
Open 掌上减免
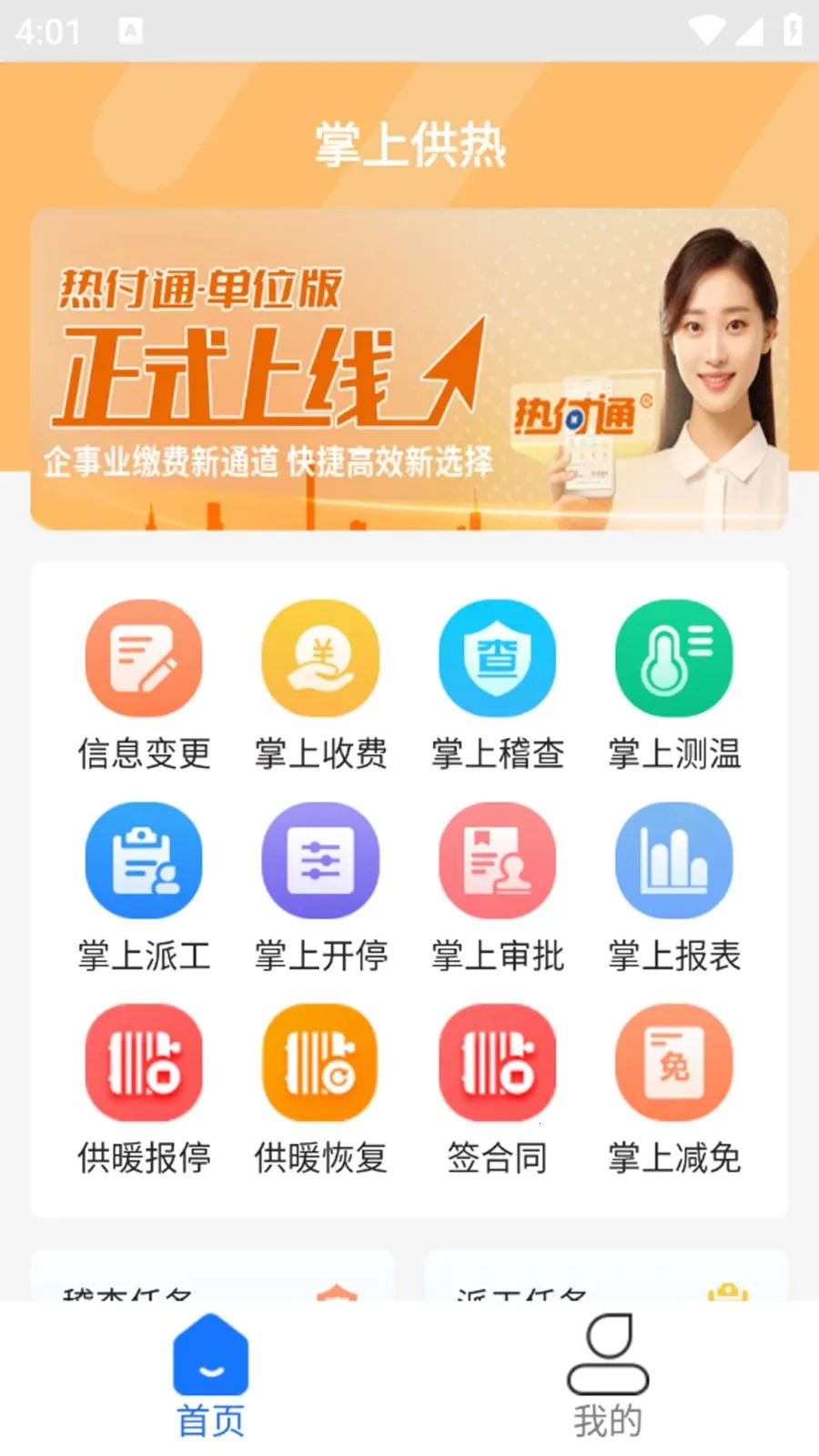(673, 1063)
